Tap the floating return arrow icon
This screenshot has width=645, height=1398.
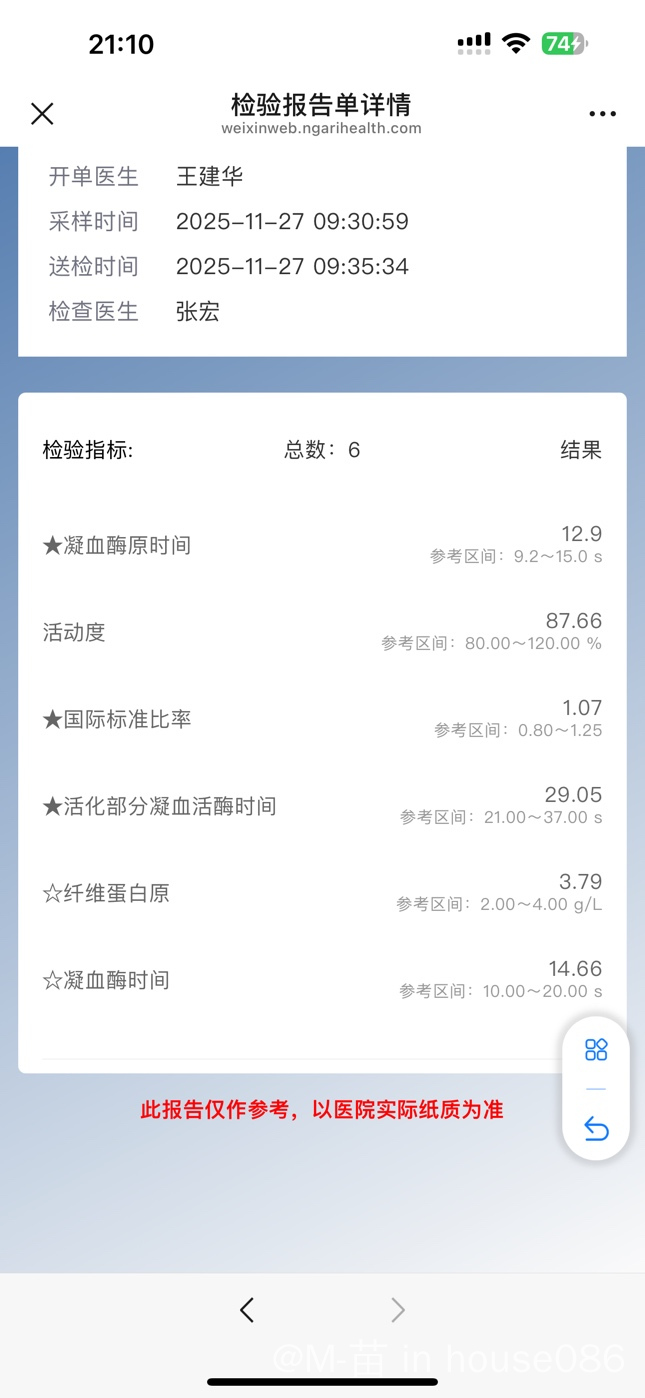point(596,1129)
